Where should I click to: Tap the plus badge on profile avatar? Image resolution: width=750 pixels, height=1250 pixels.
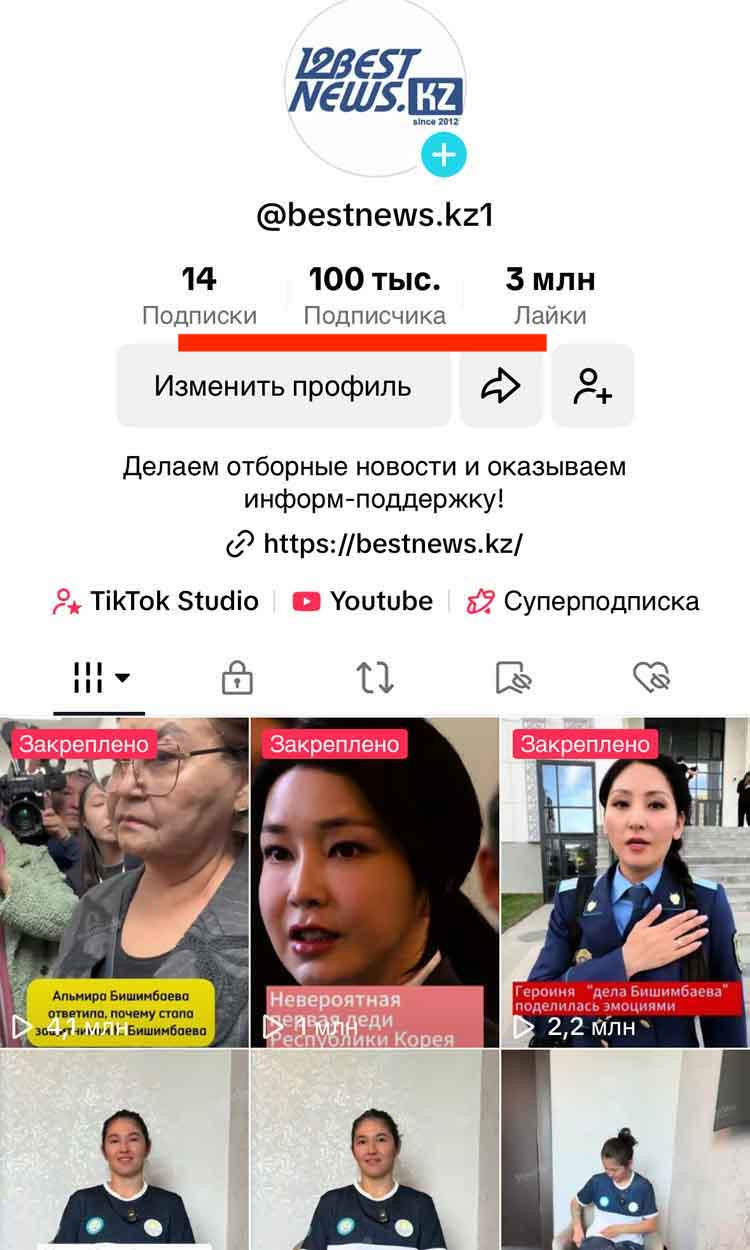(x=443, y=156)
